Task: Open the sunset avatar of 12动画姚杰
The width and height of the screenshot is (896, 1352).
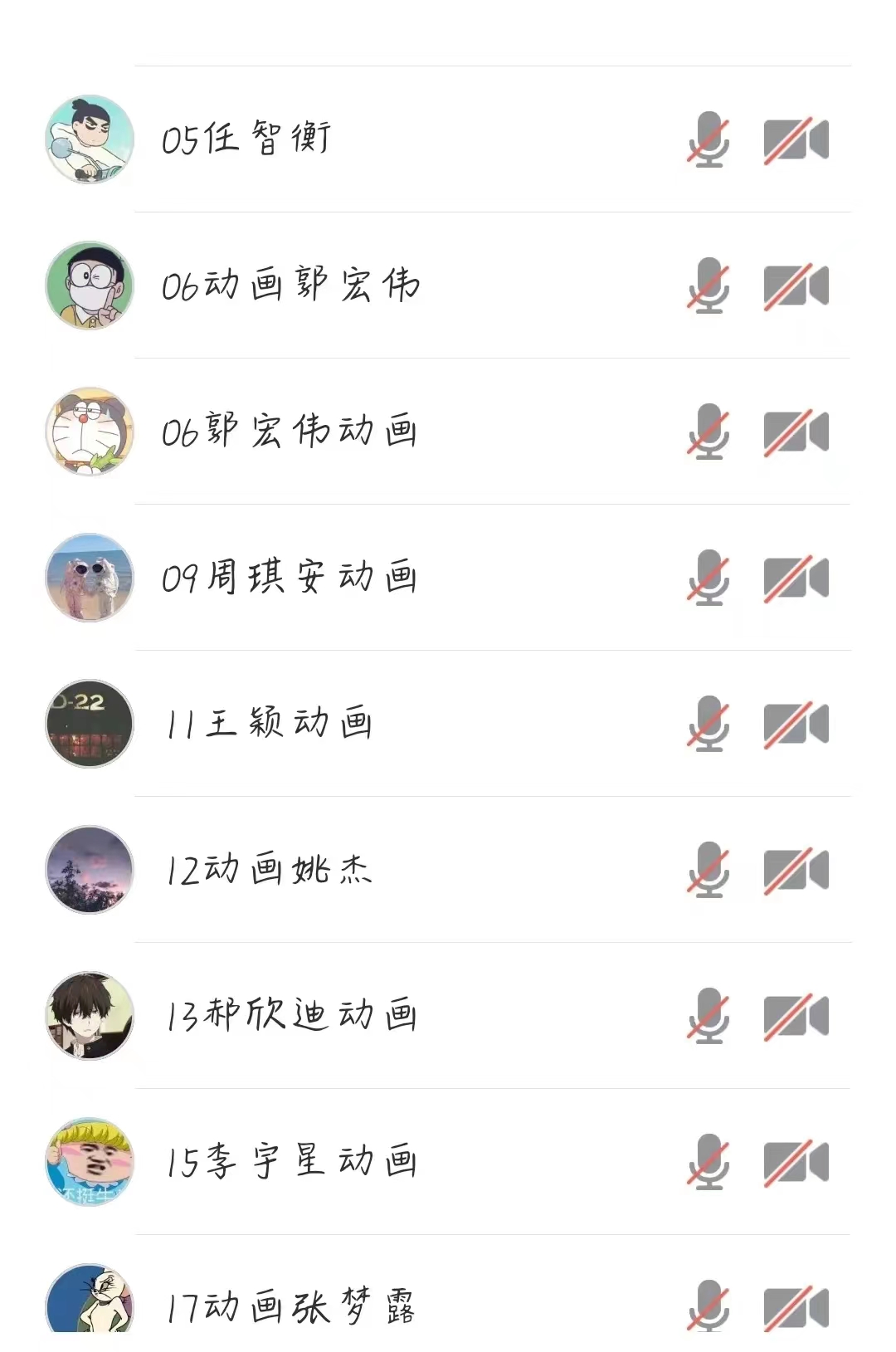Action: point(90,871)
